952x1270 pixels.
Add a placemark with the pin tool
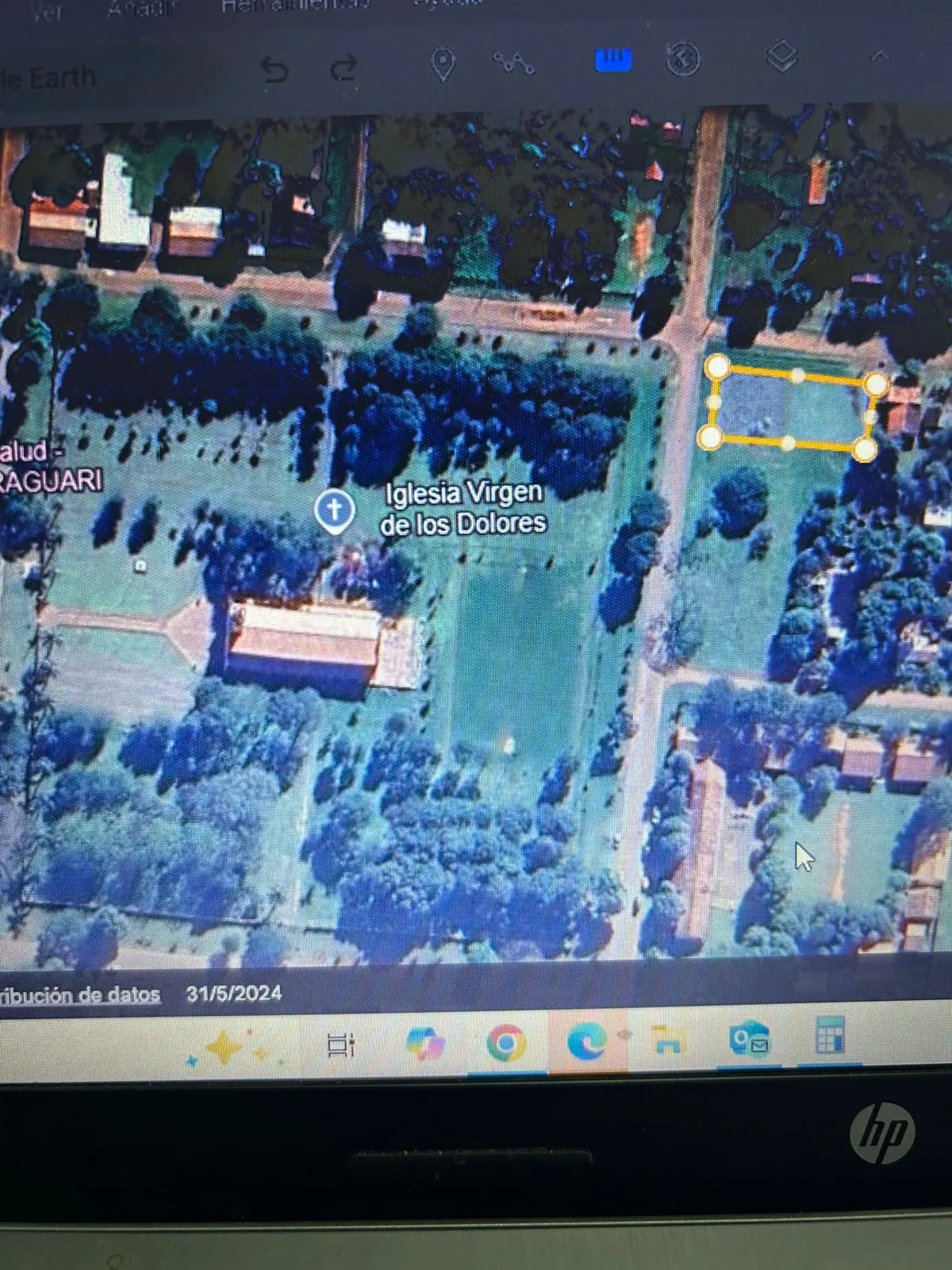tap(443, 64)
